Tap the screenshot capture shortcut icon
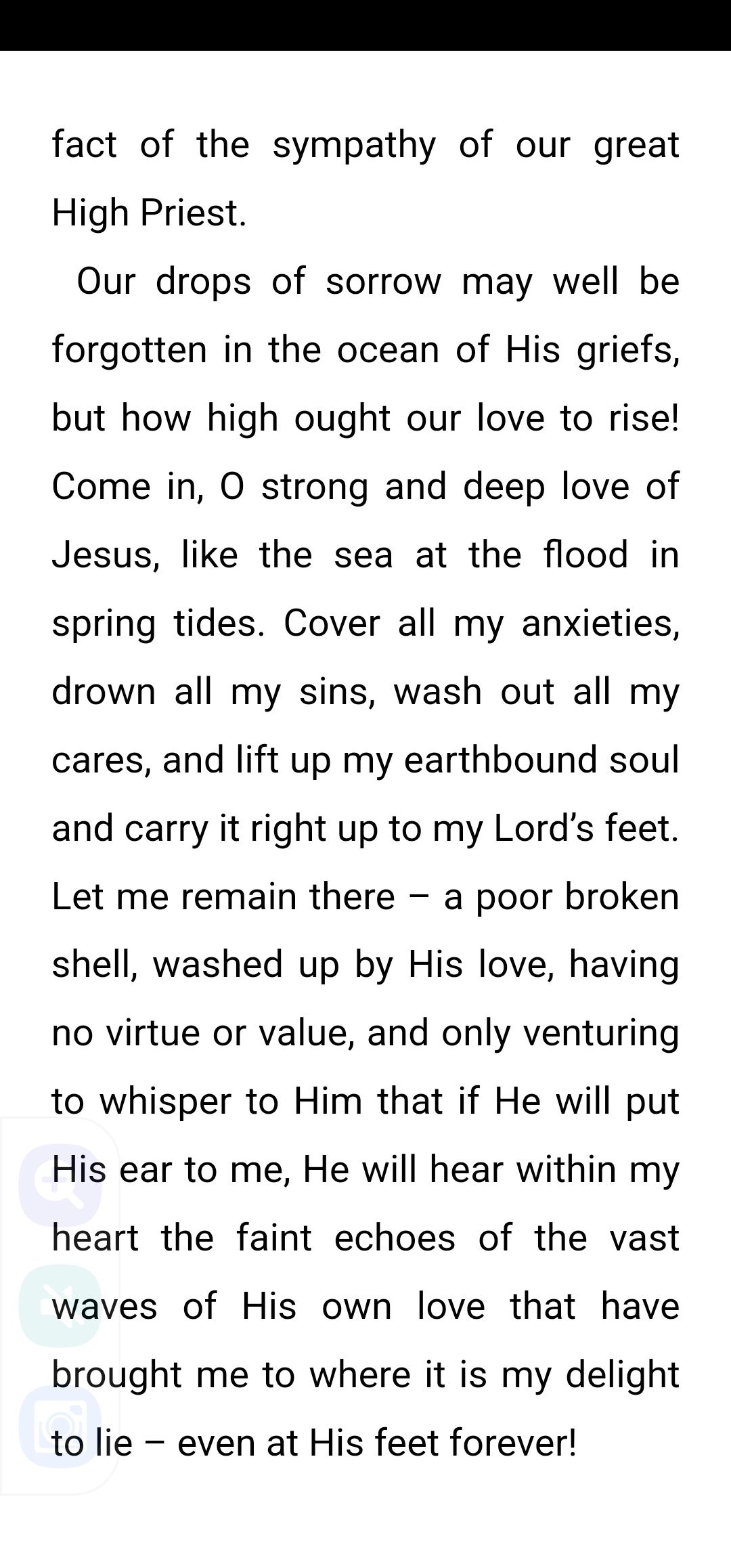 click(60, 1427)
